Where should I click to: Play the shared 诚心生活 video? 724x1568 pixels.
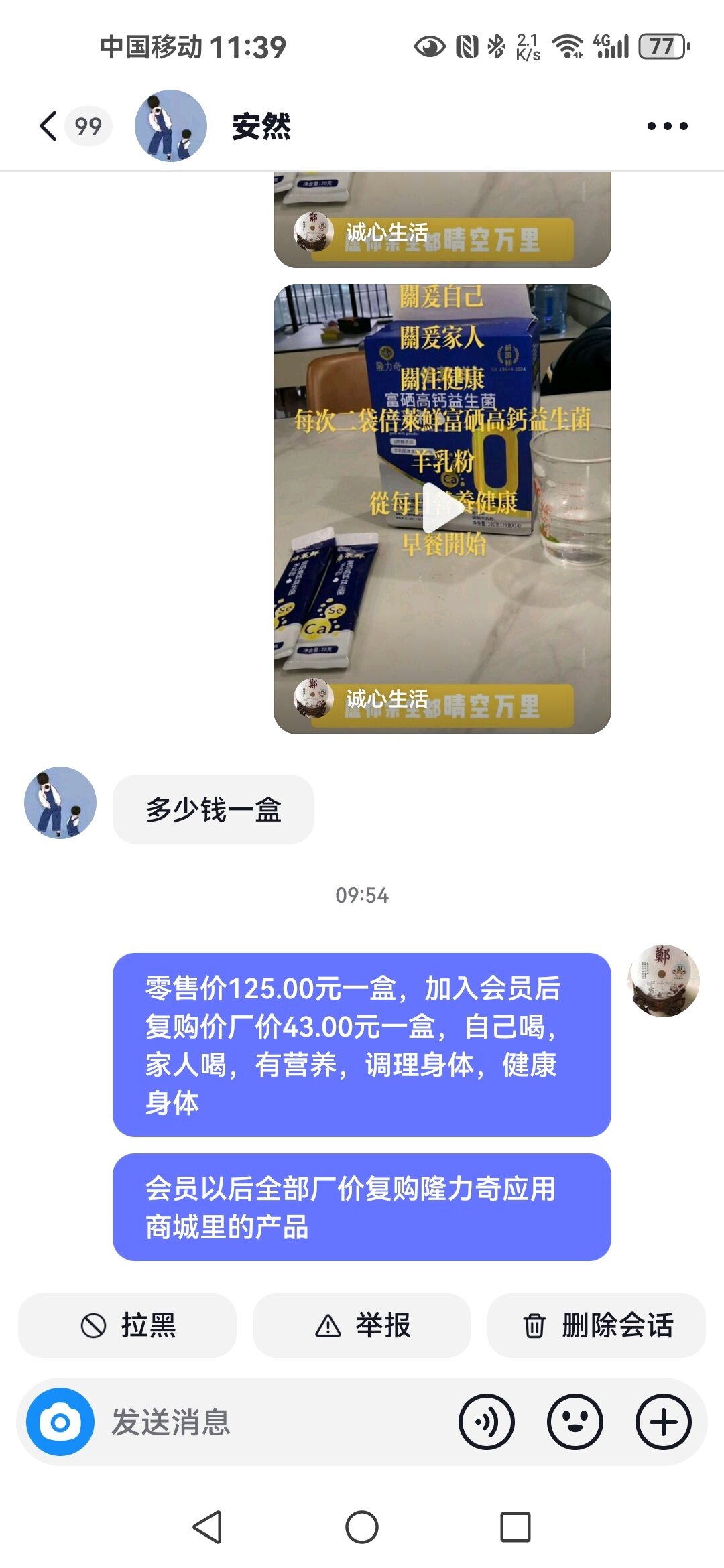coord(442,509)
